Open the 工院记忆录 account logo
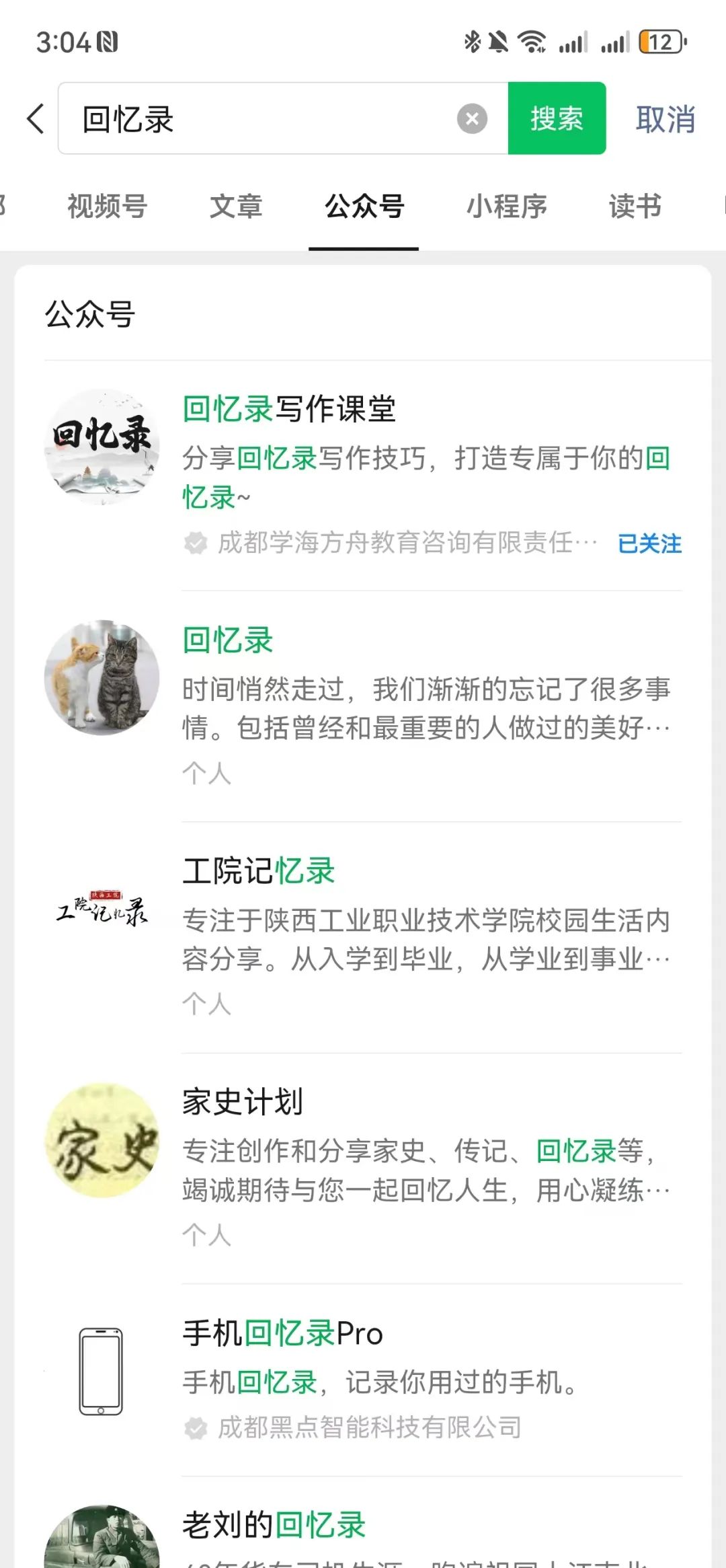The width and height of the screenshot is (726, 1568). point(102,911)
